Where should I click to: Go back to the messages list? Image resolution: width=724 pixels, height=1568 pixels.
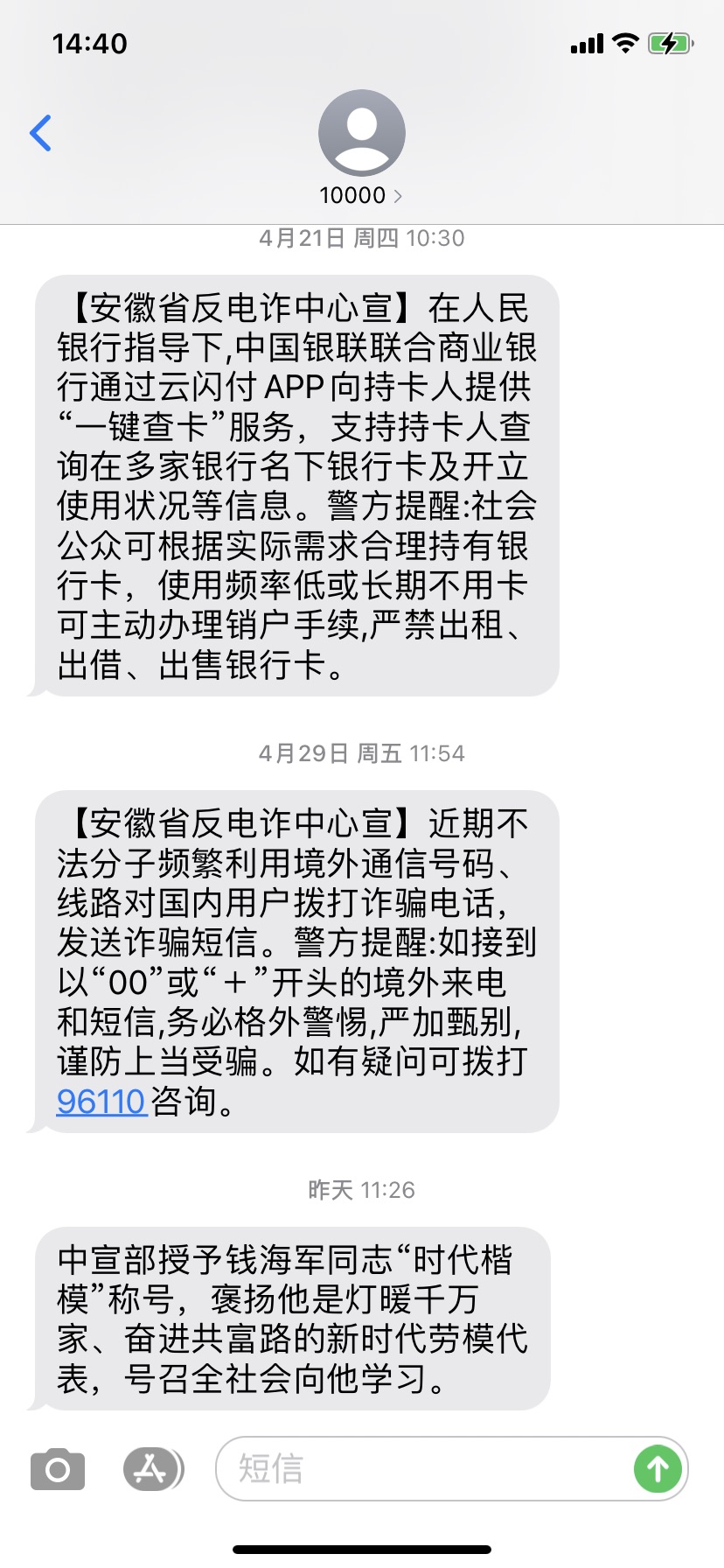(40, 133)
